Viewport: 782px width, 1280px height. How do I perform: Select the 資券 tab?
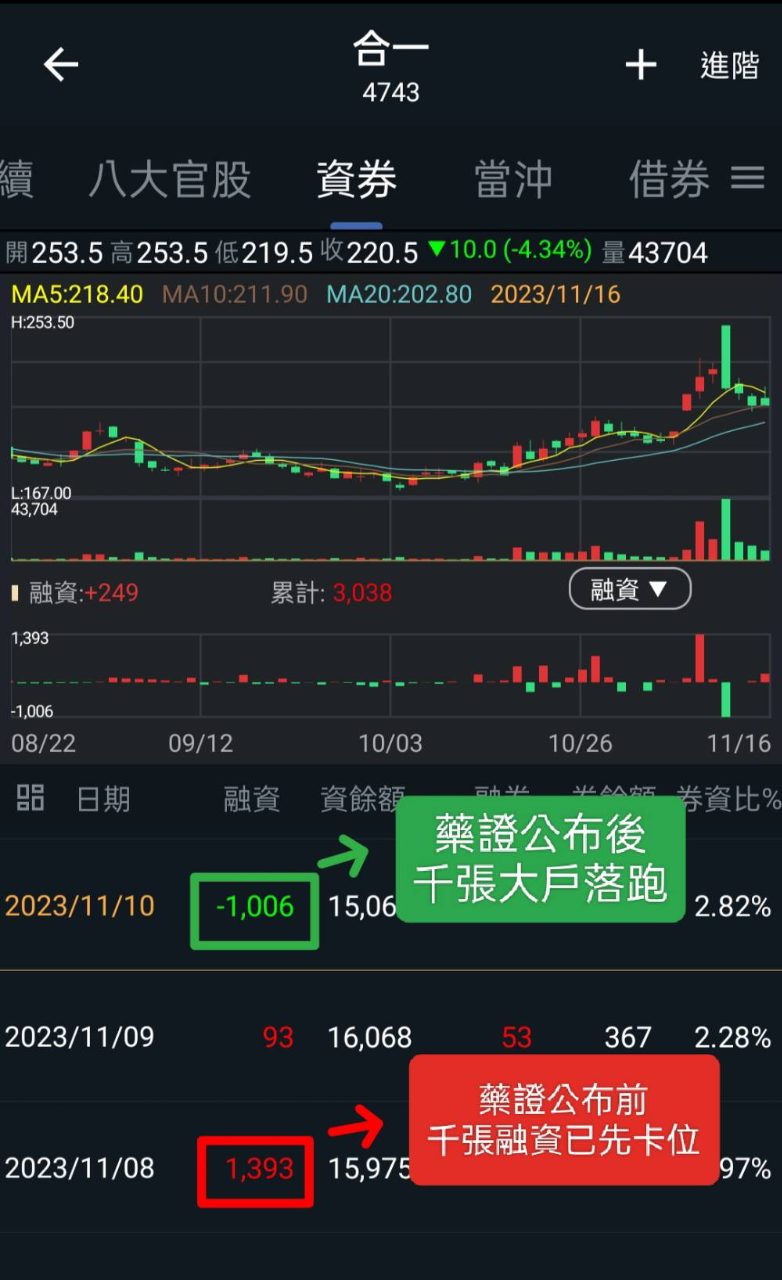point(356,180)
